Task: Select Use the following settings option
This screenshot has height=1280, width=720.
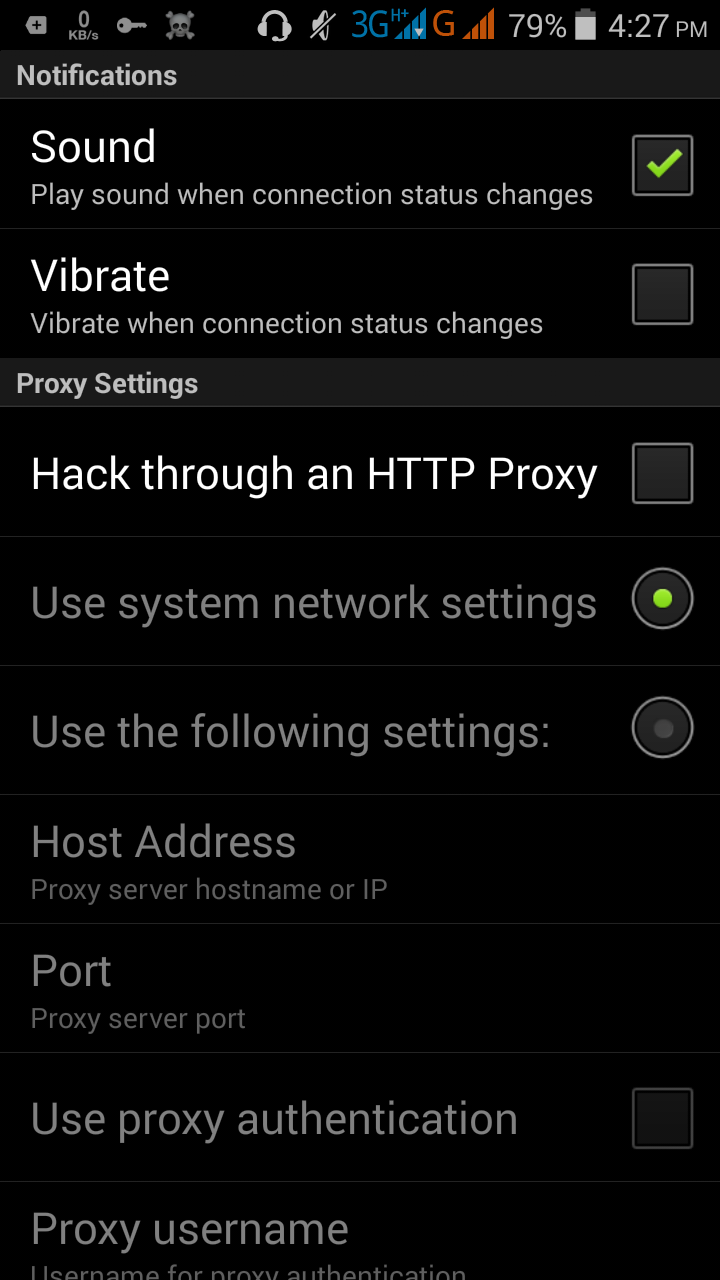Action: pos(662,728)
